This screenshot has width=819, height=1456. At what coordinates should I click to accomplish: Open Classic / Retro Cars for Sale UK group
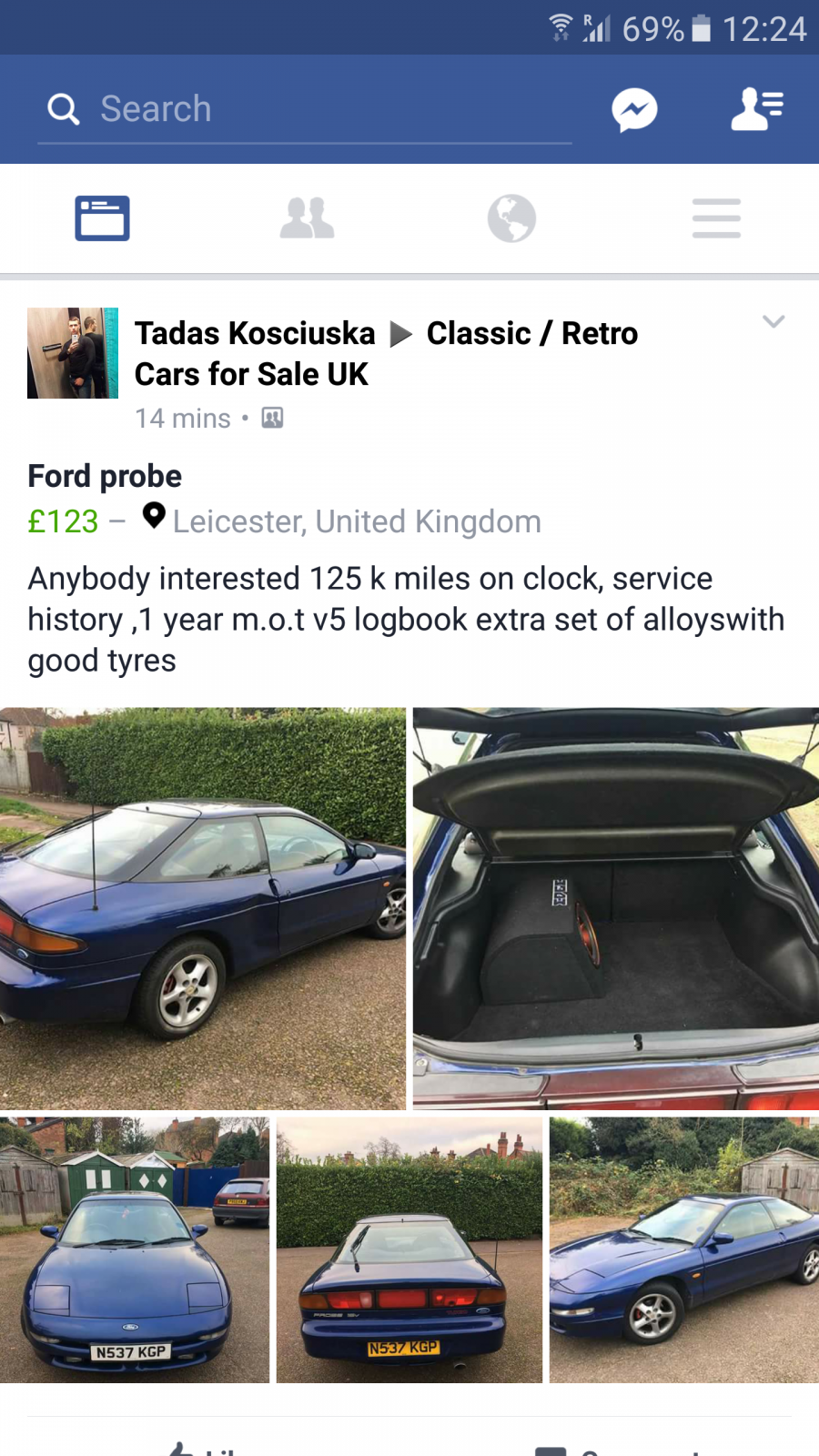(x=387, y=353)
